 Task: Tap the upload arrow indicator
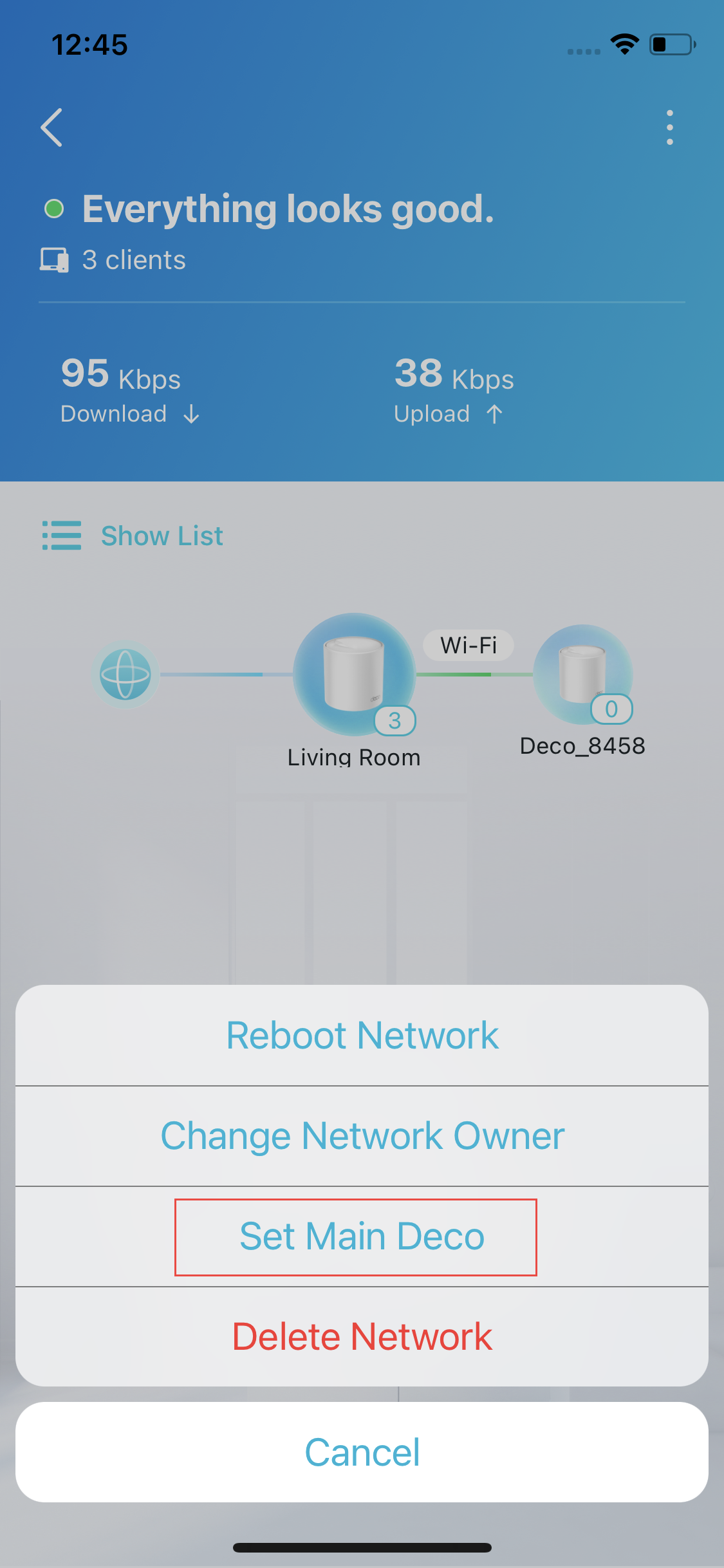(x=494, y=414)
